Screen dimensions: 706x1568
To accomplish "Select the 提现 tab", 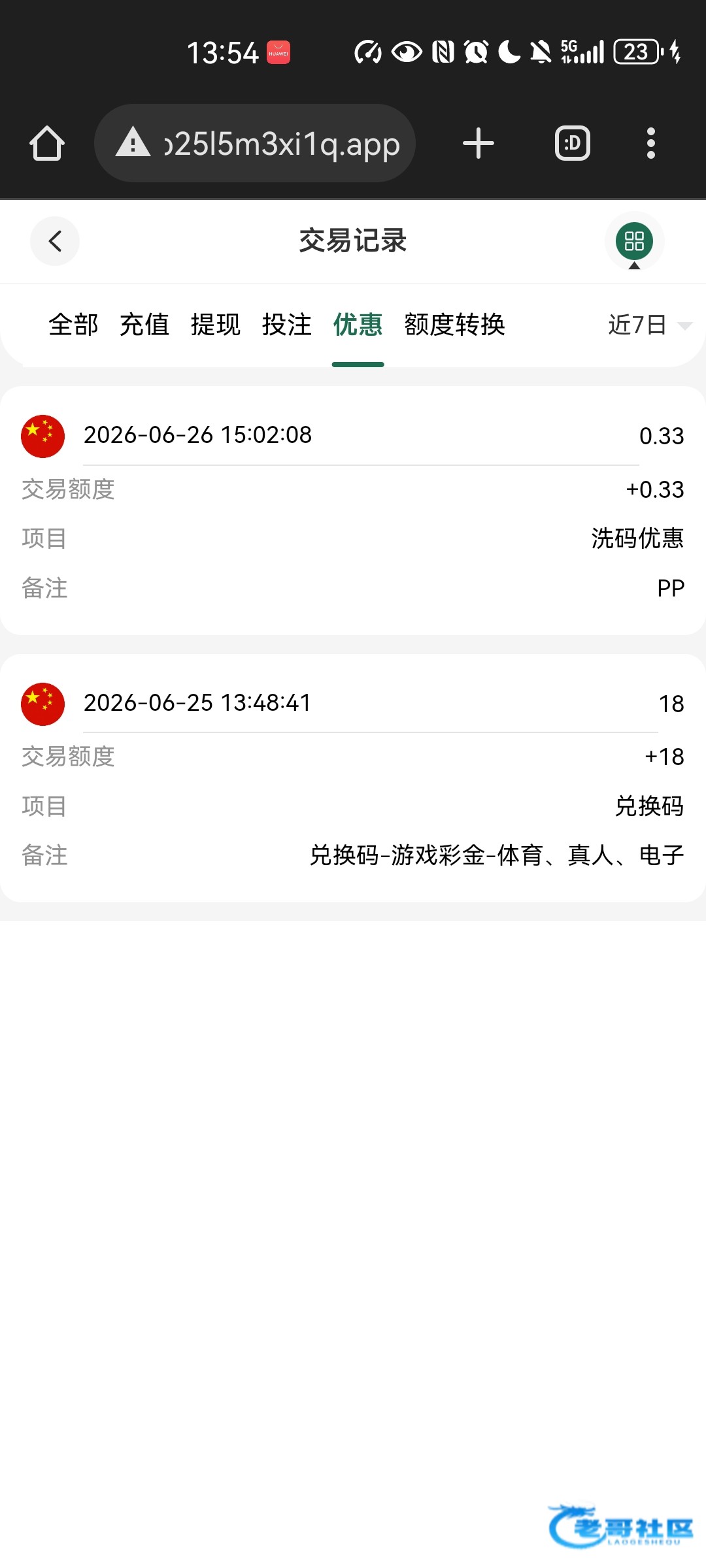I will click(x=216, y=325).
